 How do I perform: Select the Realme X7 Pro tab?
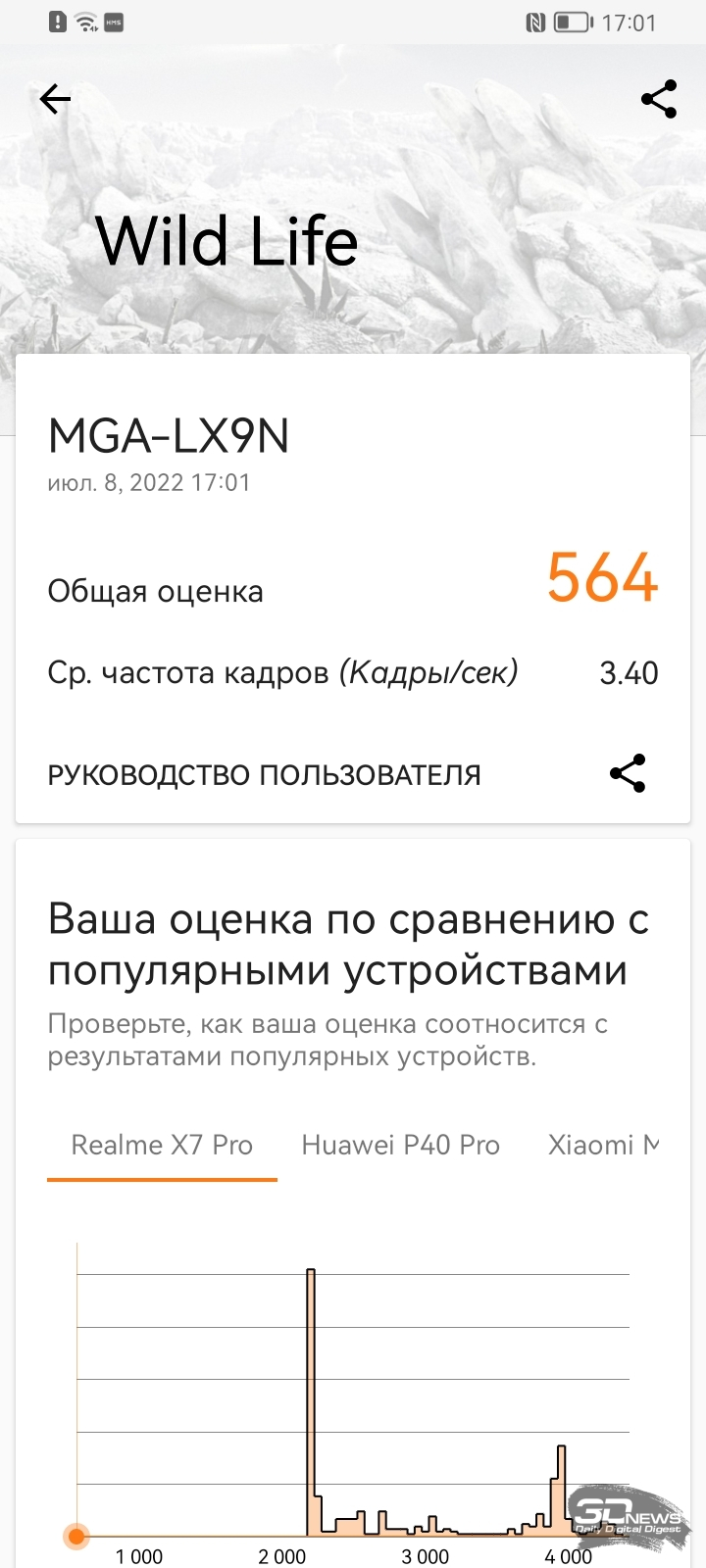[x=162, y=1145]
